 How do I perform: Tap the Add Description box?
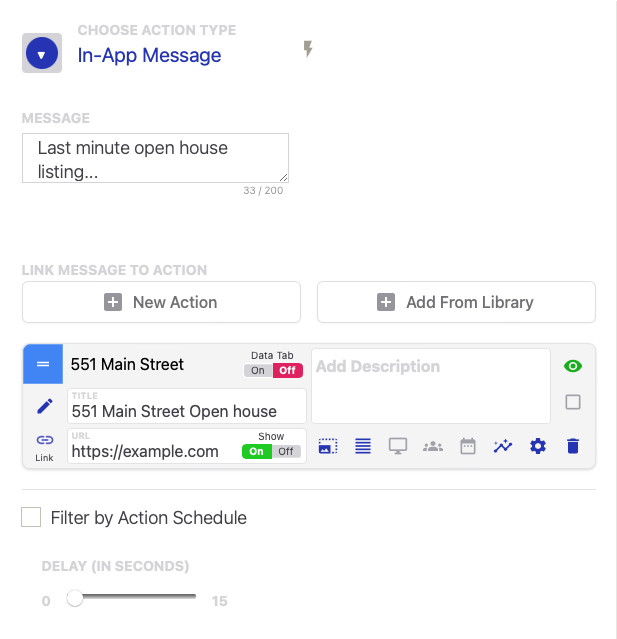(x=430, y=385)
